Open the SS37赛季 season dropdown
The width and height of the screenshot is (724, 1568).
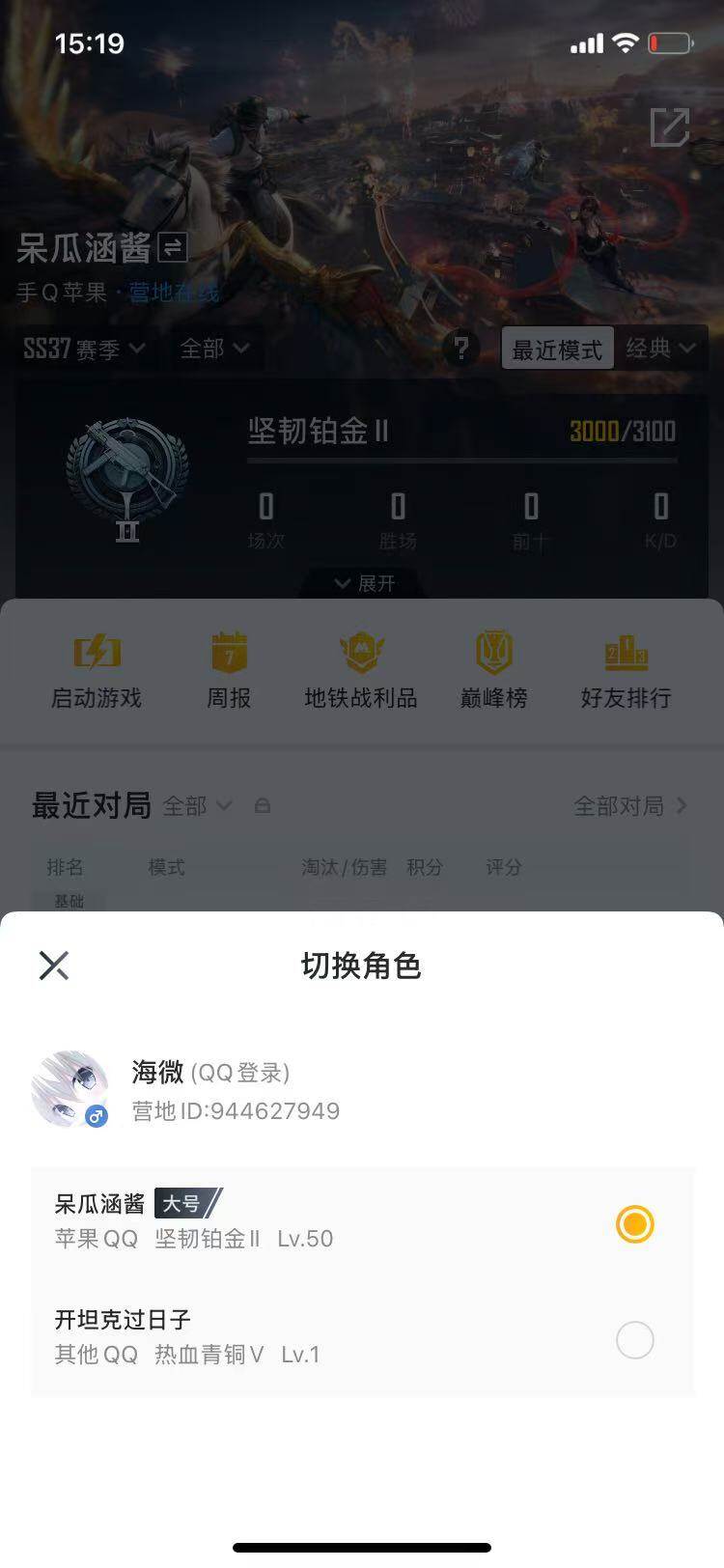(x=82, y=350)
